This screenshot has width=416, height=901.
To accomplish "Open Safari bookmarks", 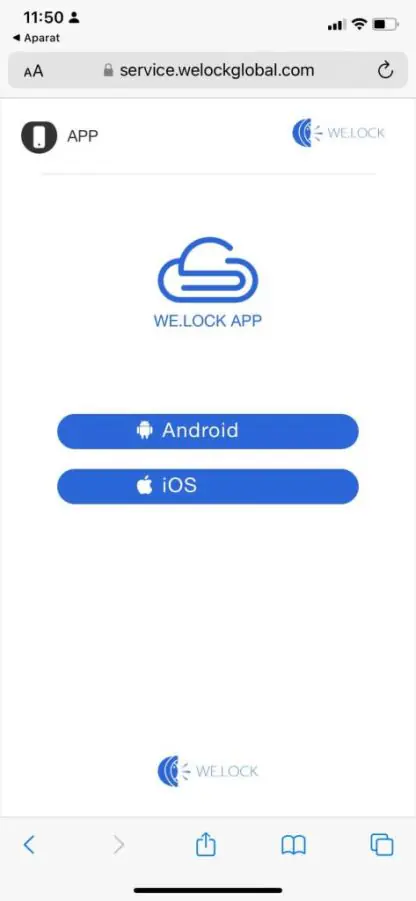I will 293,845.
